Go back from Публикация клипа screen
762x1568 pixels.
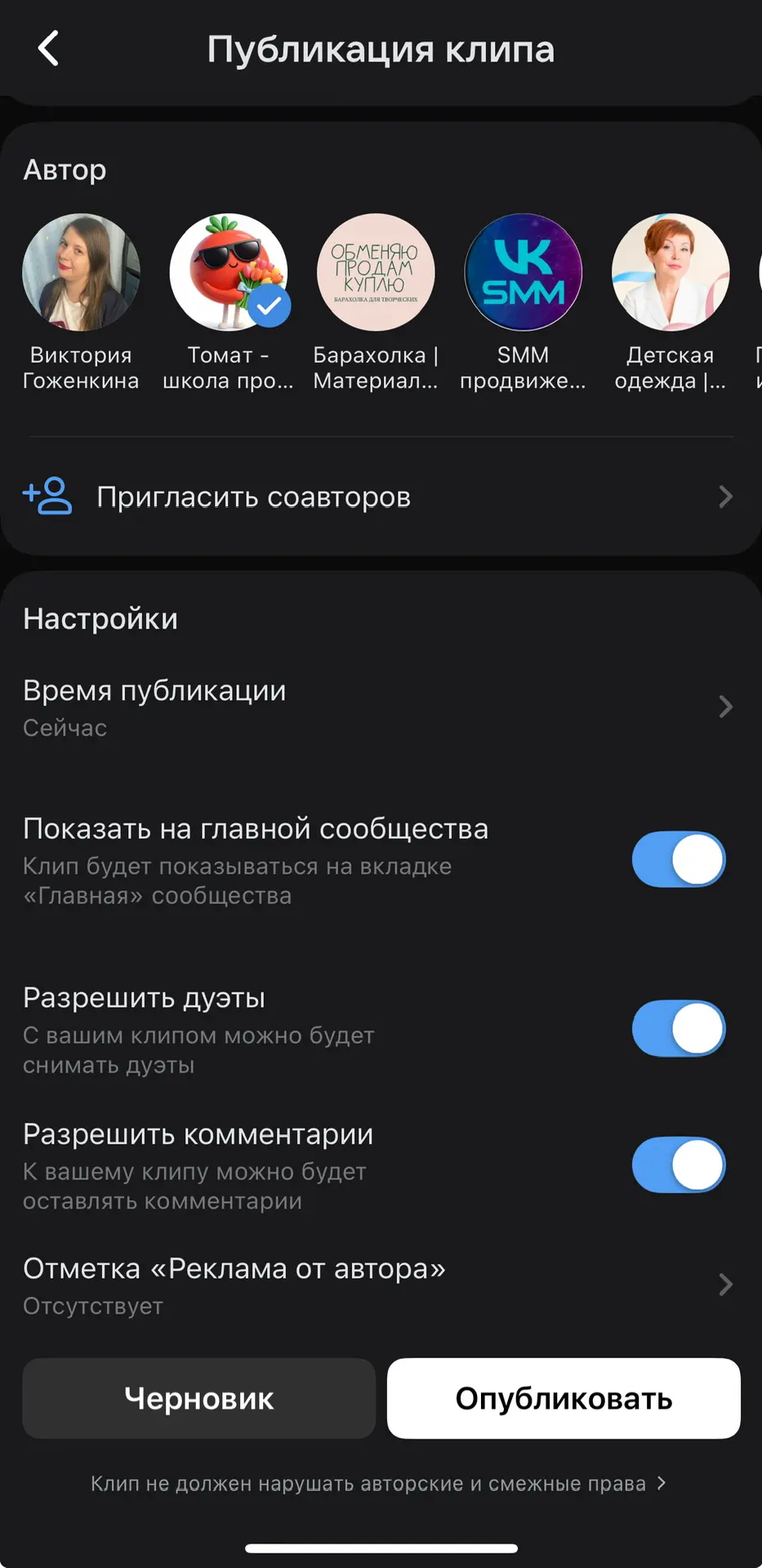[x=49, y=49]
